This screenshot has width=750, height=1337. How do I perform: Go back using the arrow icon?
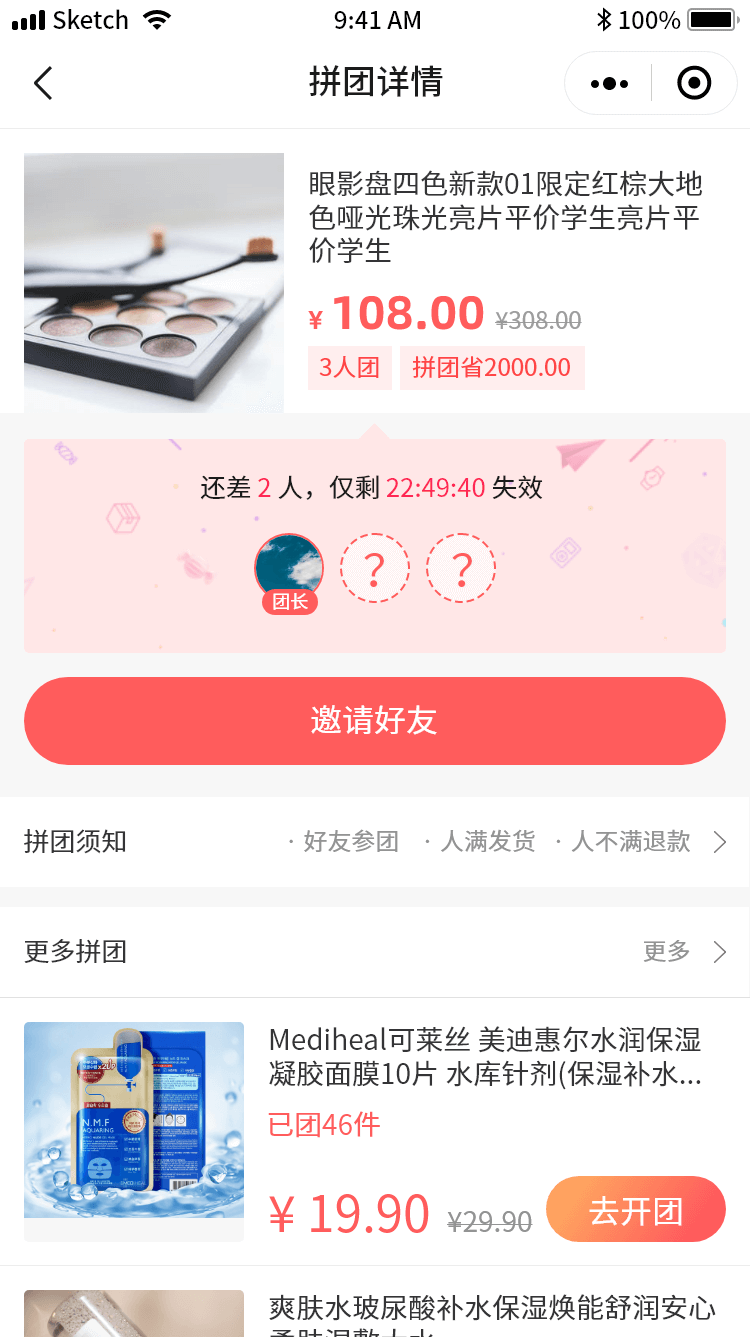click(x=42, y=83)
